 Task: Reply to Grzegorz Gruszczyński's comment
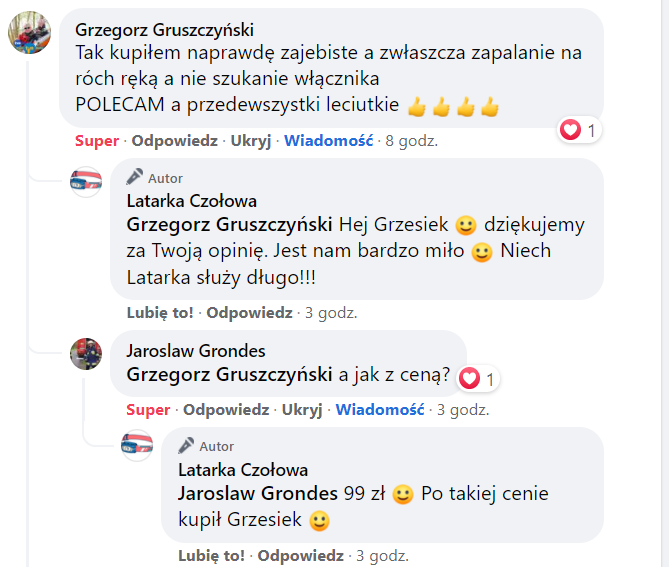tap(174, 141)
